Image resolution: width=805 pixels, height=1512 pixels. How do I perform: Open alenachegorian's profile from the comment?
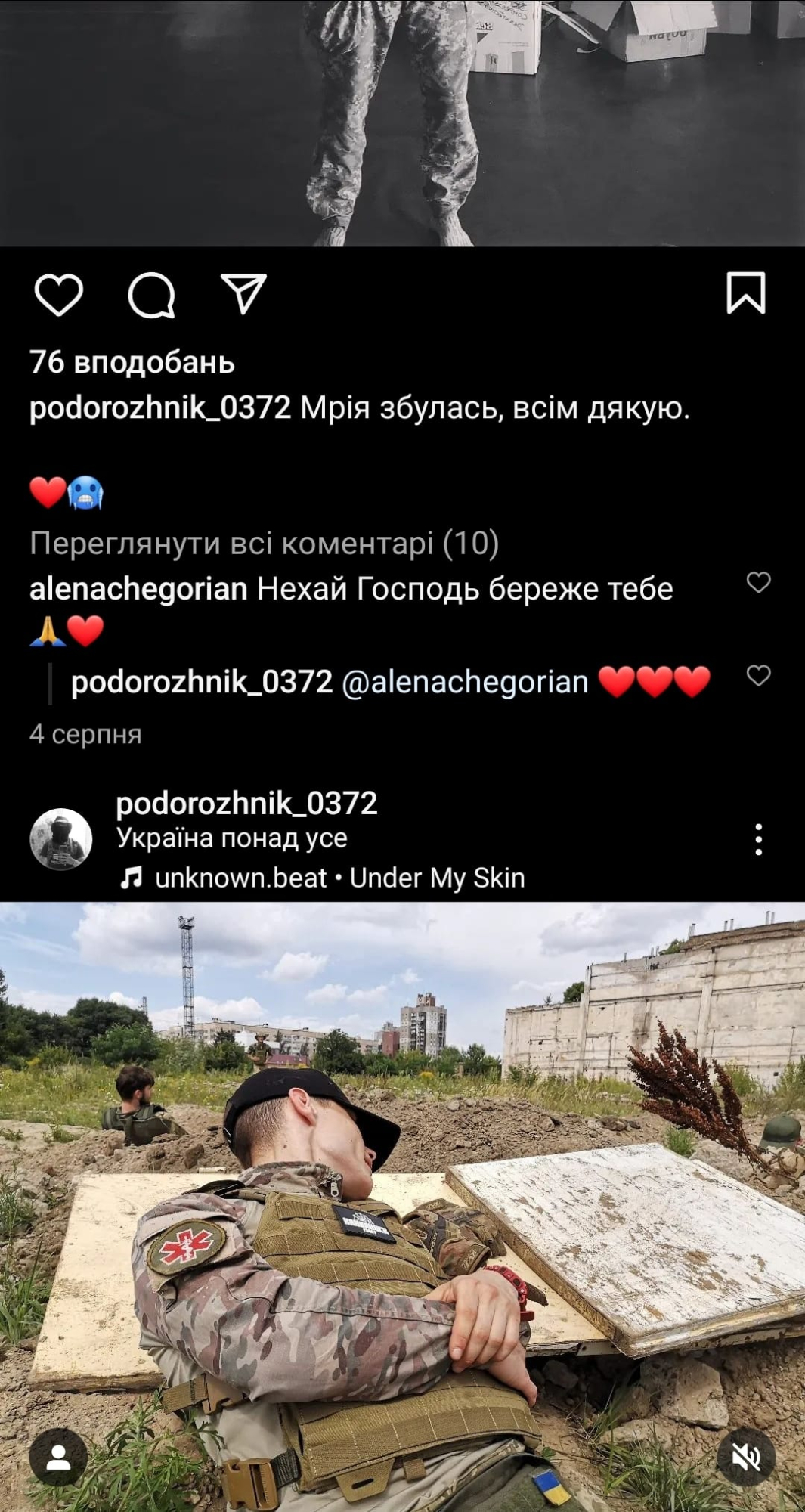point(138,589)
